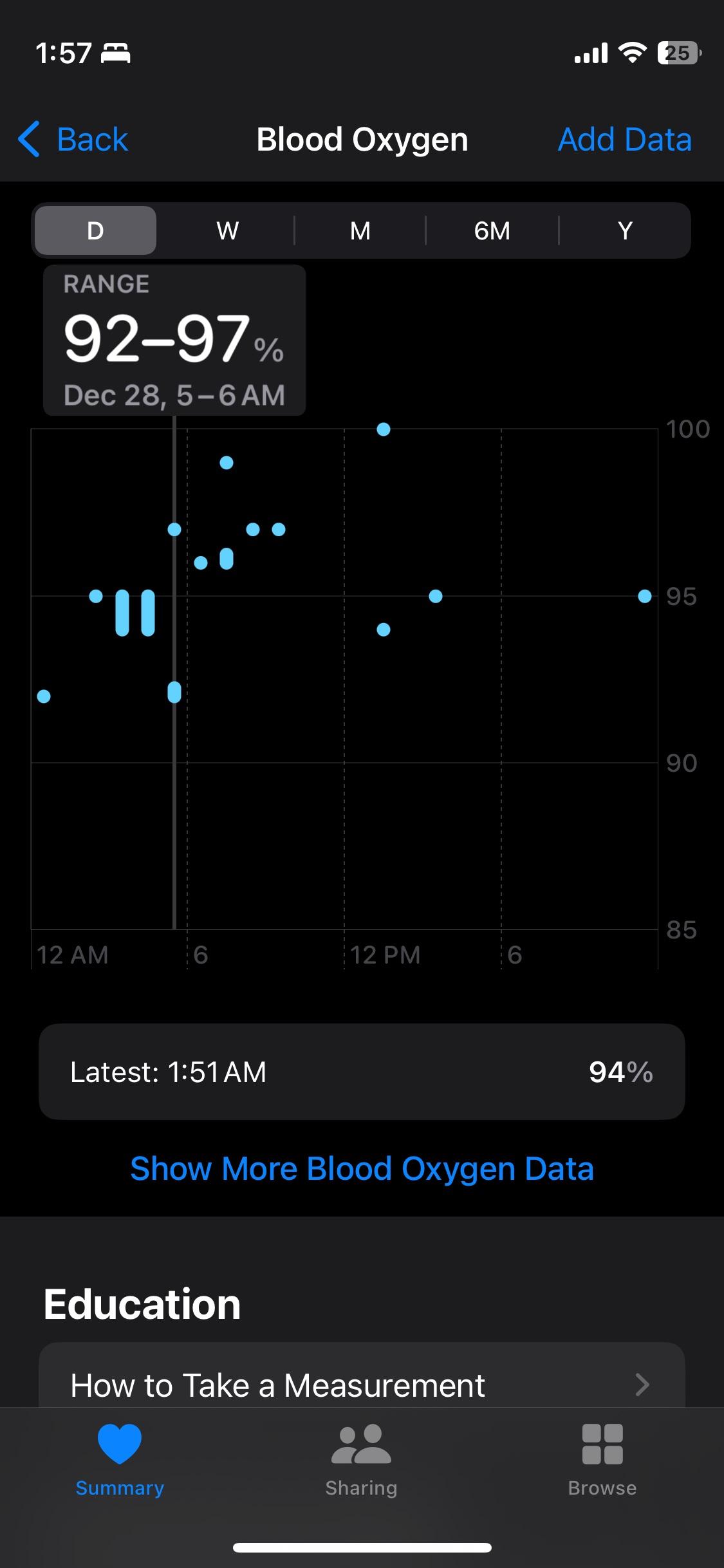
Task: Open How to Take a Measurement
Action: 362,1385
